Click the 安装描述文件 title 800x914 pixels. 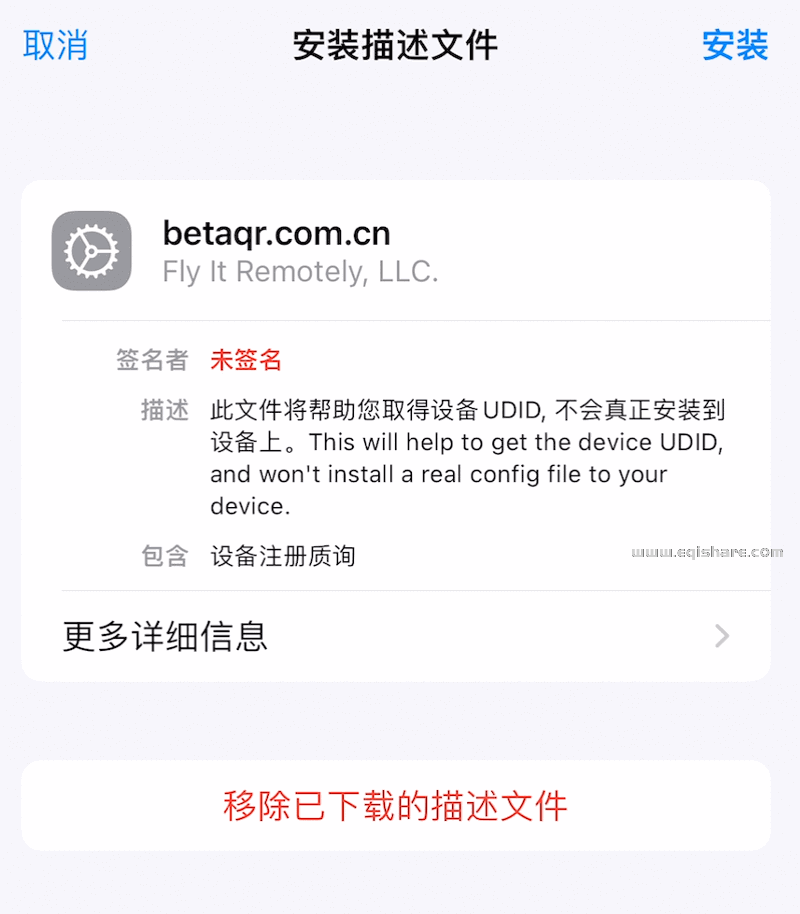pos(399,45)
